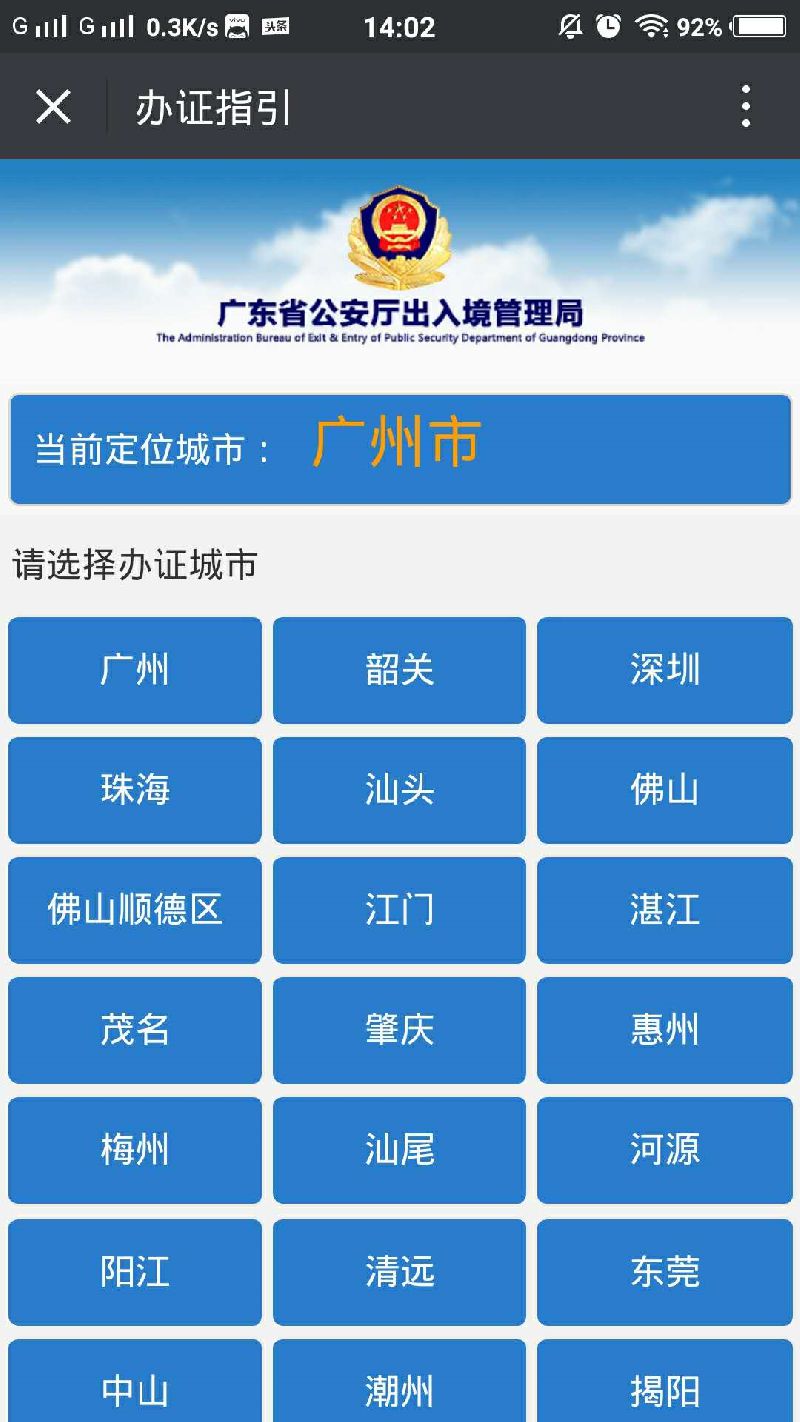The height and width of the screenshot is (1422, 800).
Task: Open the overflow menu
Action: (745, 106)
